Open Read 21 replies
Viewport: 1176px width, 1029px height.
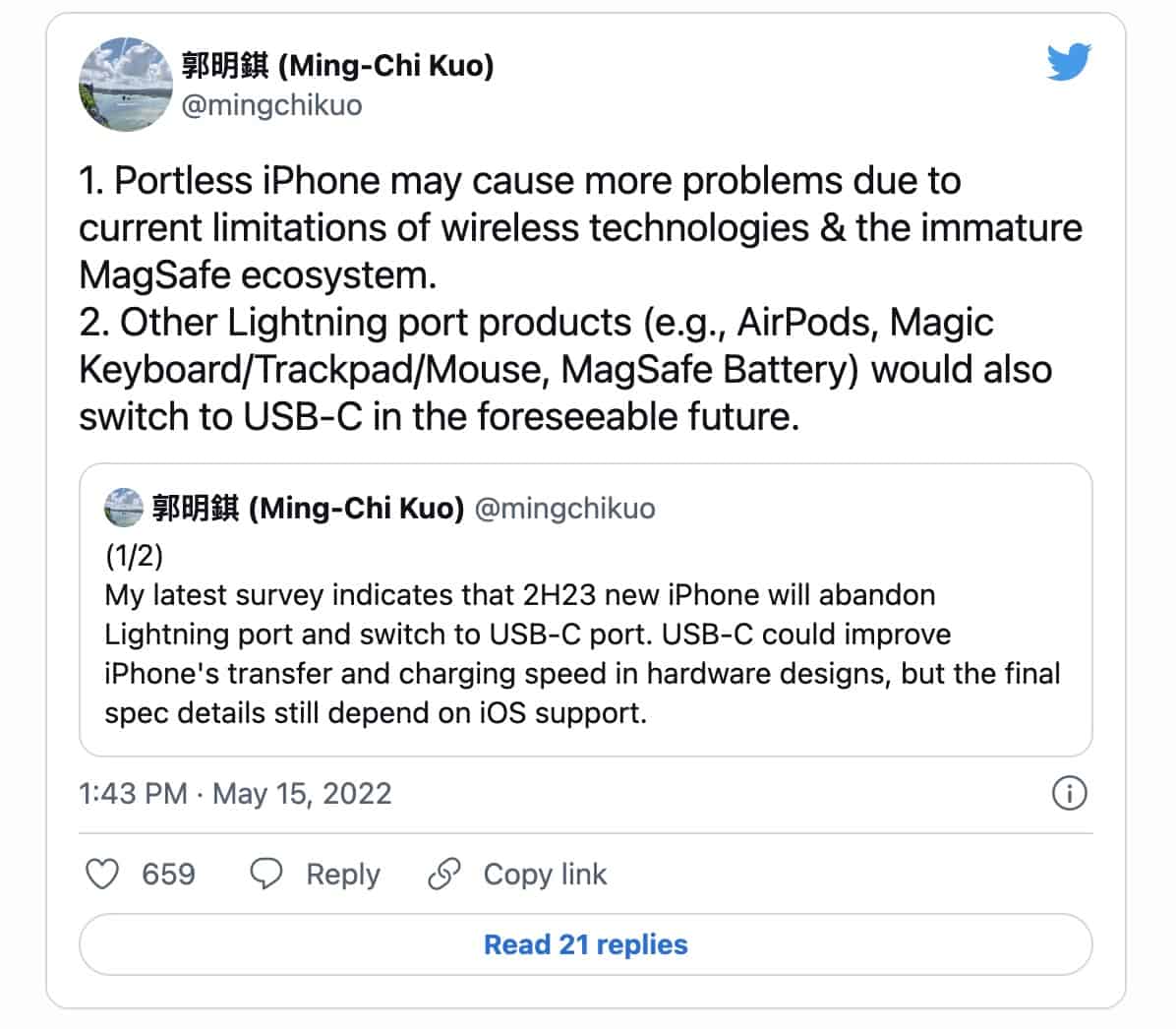[586, 944]
